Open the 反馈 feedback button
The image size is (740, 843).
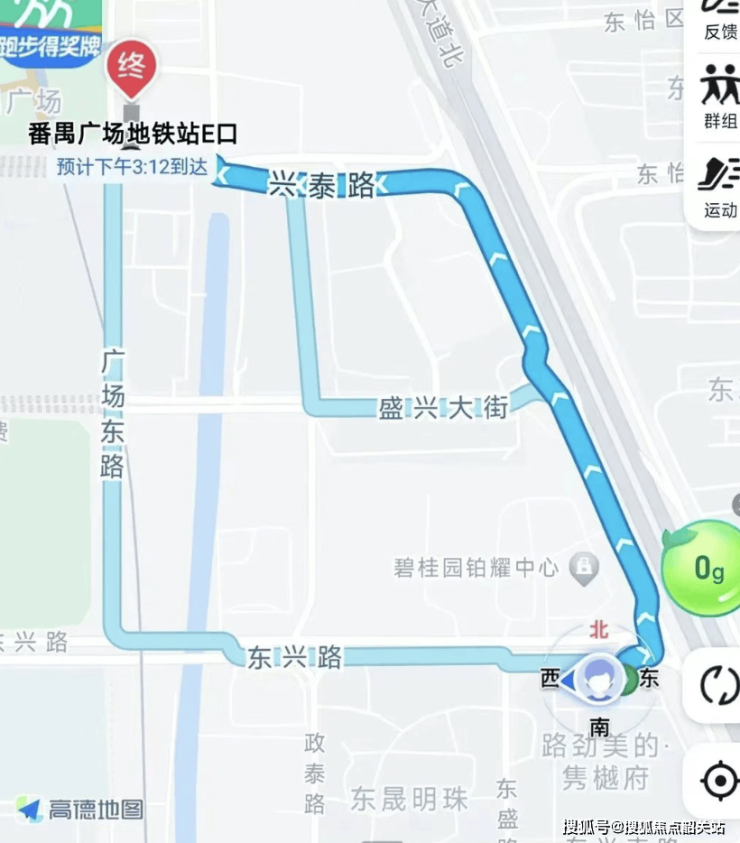point(719,20)
